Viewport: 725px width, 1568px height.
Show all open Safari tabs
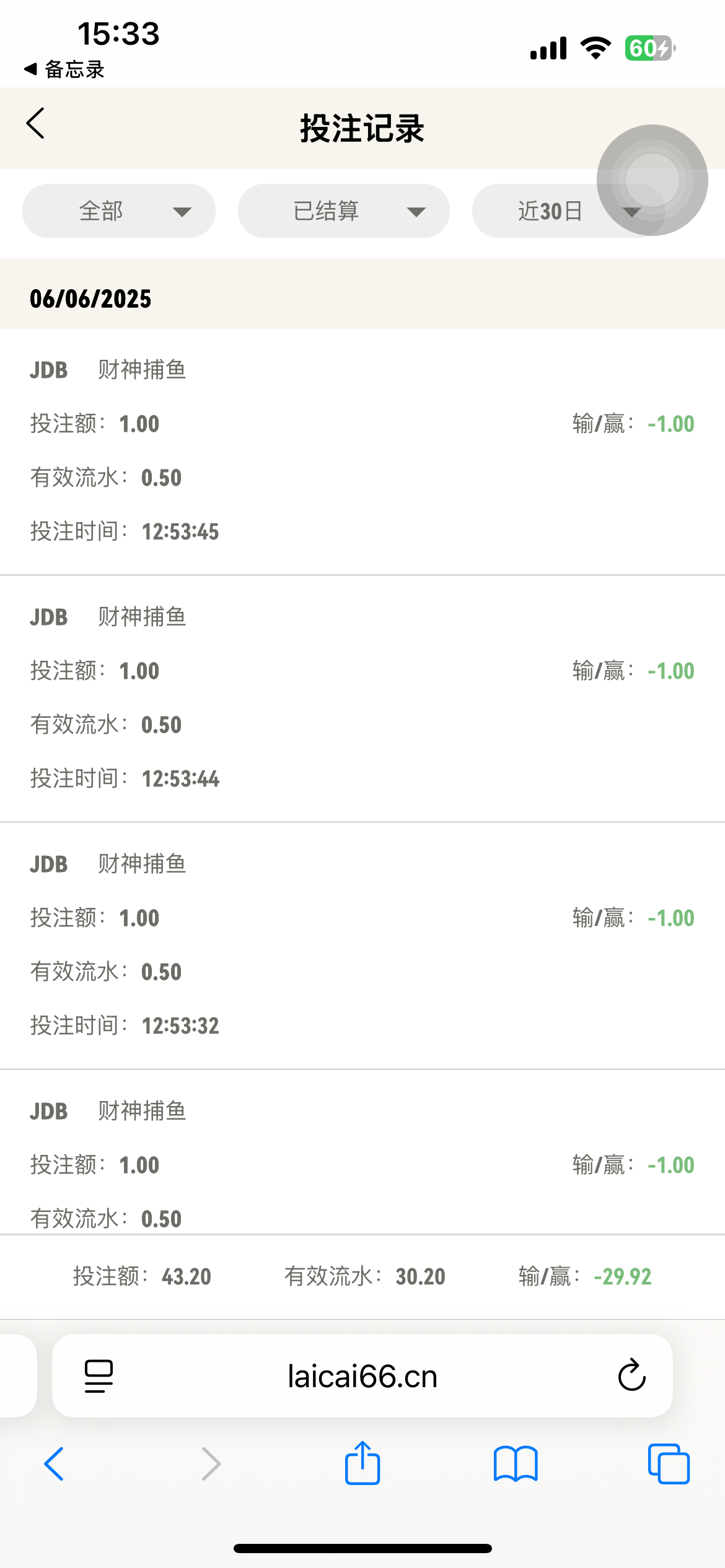point(669,1464)
